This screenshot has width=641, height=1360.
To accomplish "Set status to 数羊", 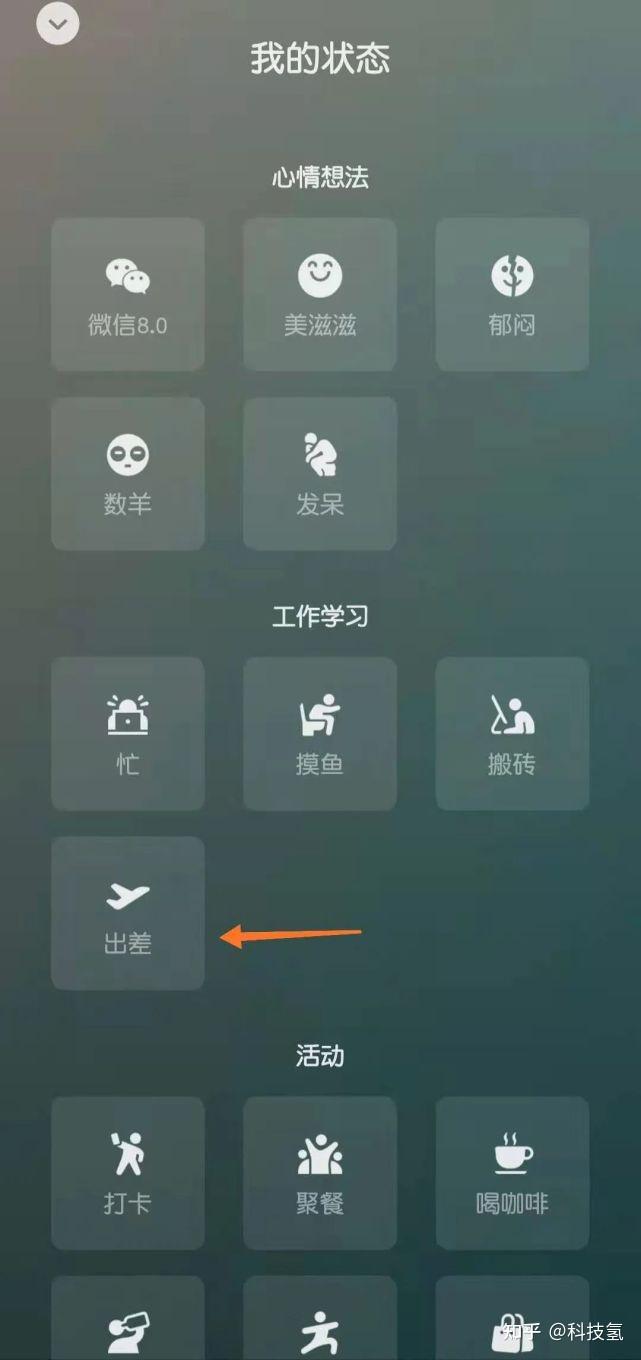I will (128, 474).
